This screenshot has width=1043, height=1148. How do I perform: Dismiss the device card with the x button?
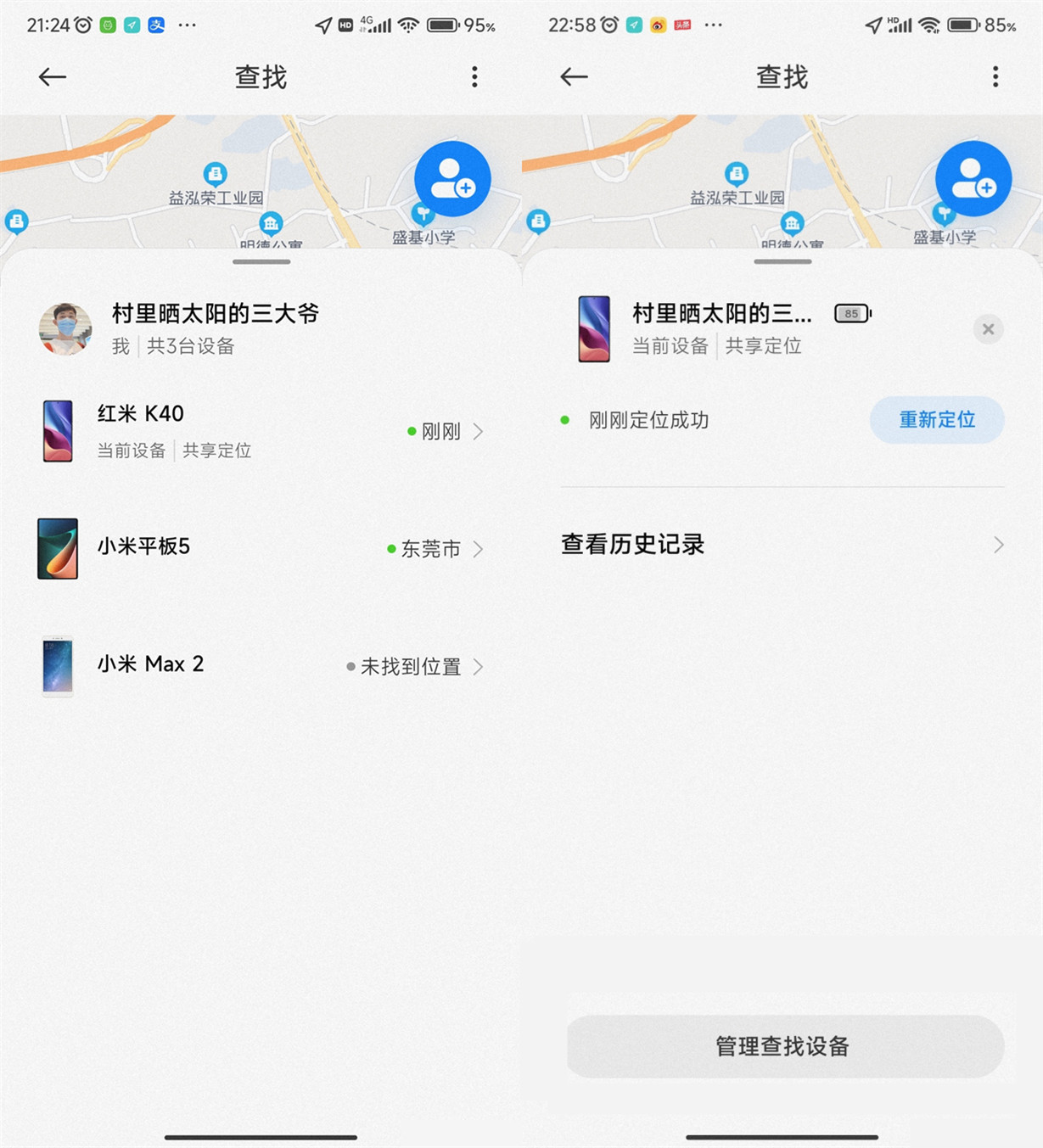click(x=988, y=329)
